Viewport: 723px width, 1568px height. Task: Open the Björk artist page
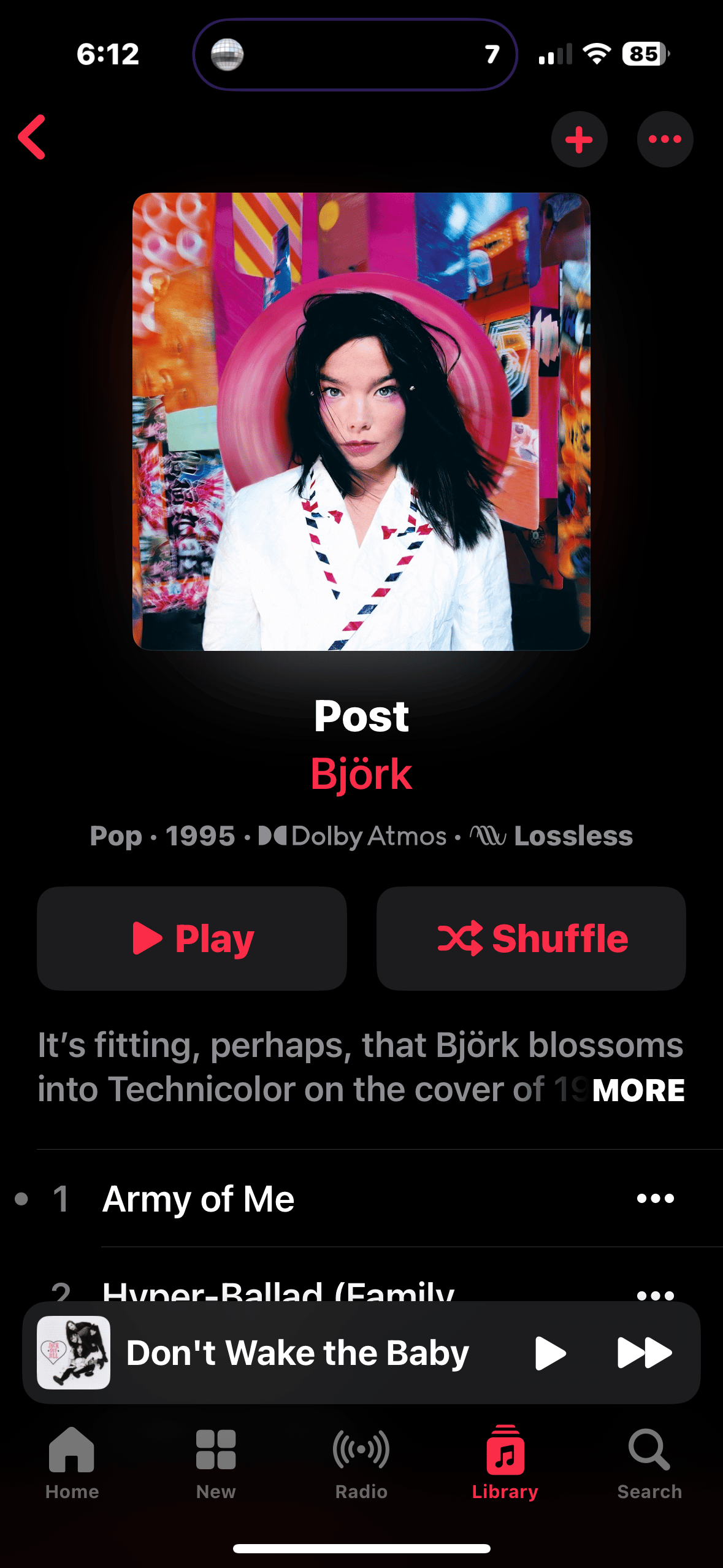coord(361,774)
